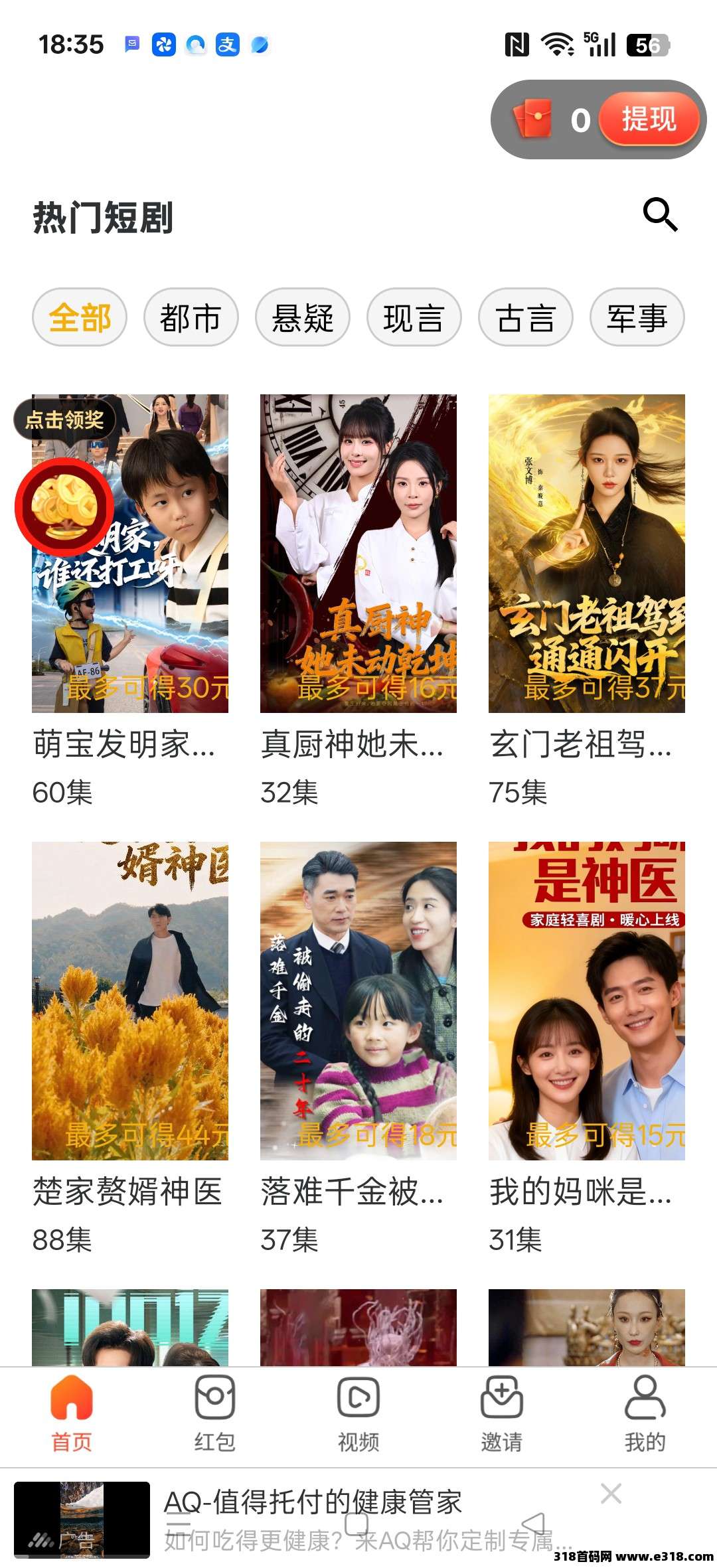This screenshot has width=717, height=1568.
Task: Open the drama 落难千金 with 37 episodes
Action: (x=358, y=1001)
